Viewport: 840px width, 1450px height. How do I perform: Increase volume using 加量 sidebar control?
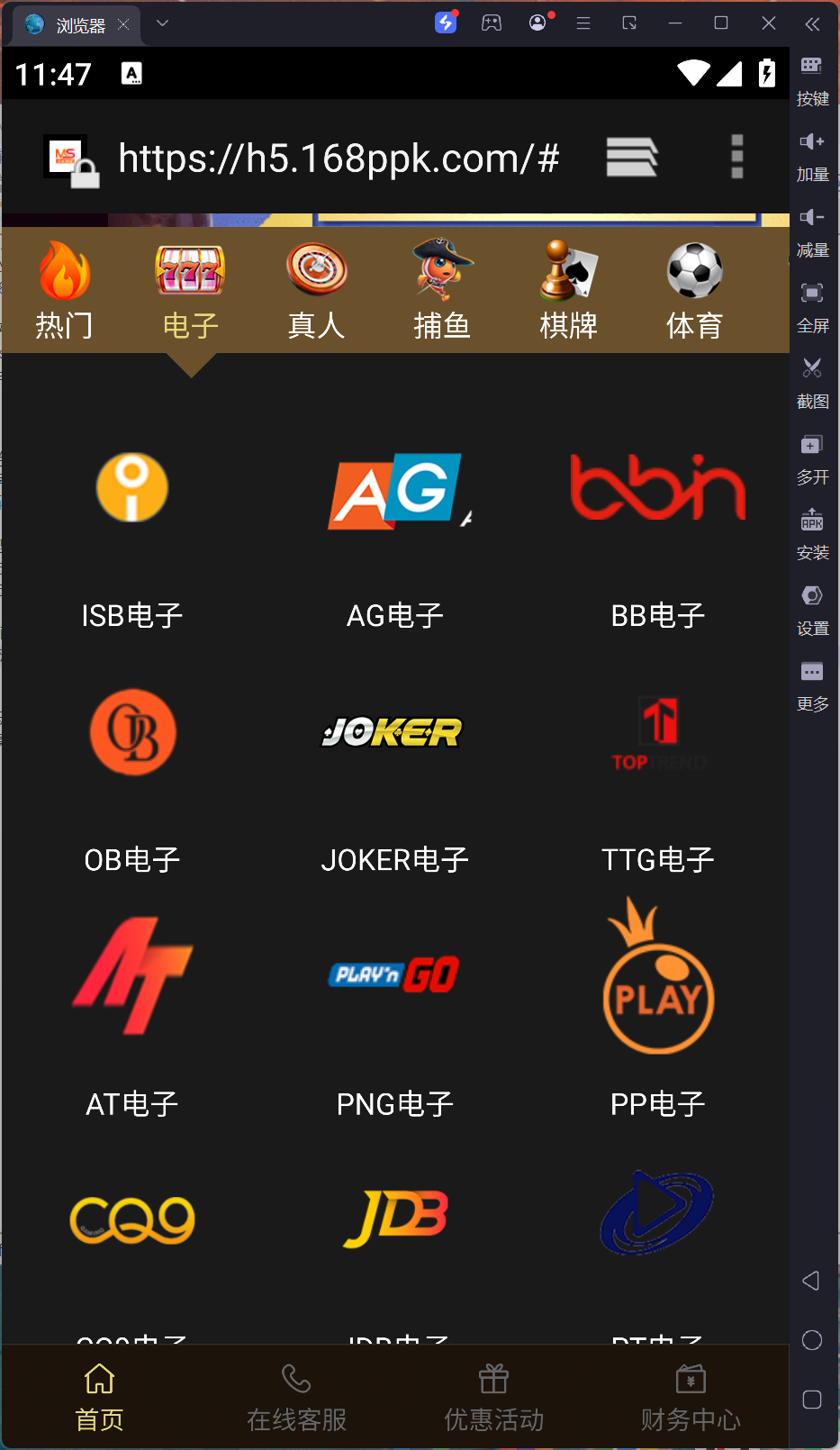click(x=811, y=155)
